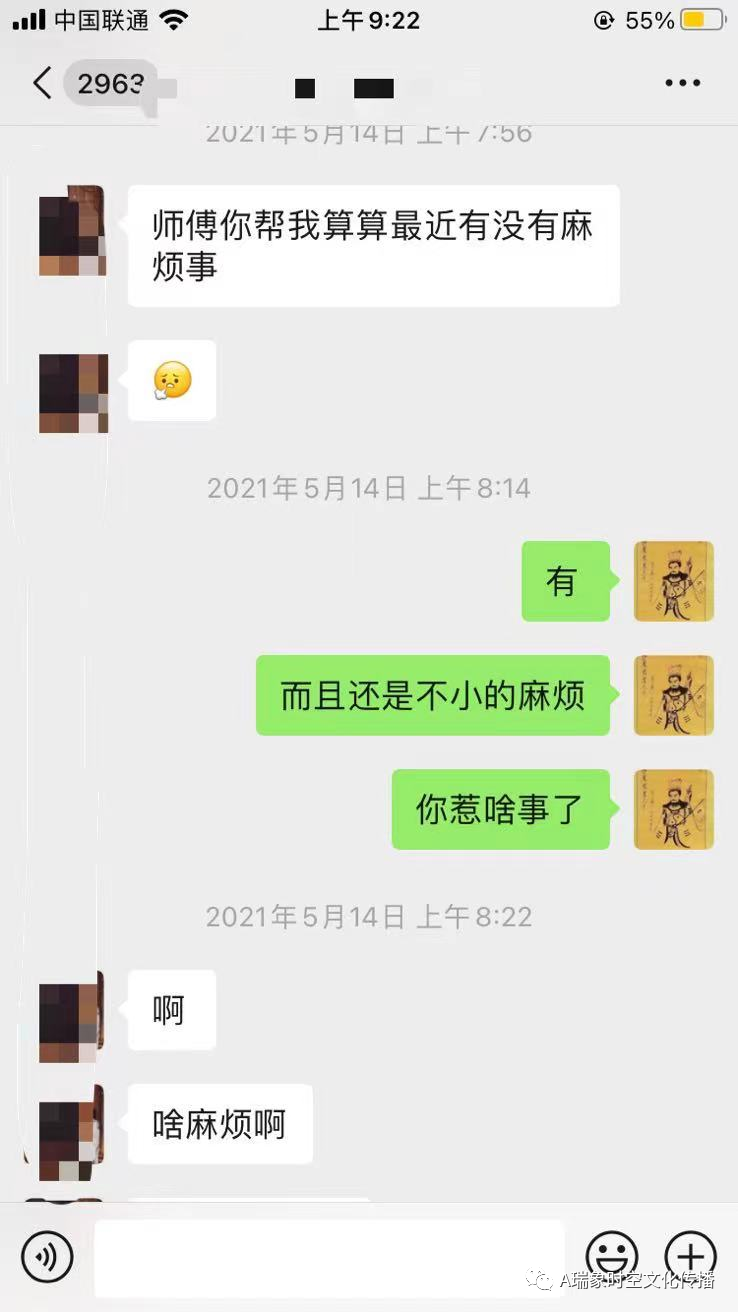This screenshot has height=1312, width=738.
Task: Open the chat options via the three-dot icon
Action: 683,84
